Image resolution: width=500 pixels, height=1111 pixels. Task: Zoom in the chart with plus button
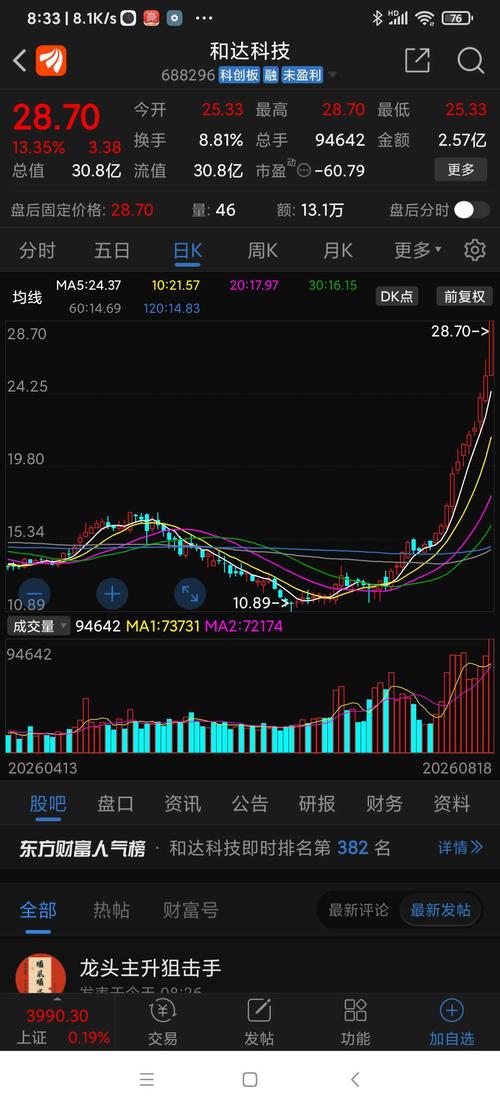coord(112,593)
